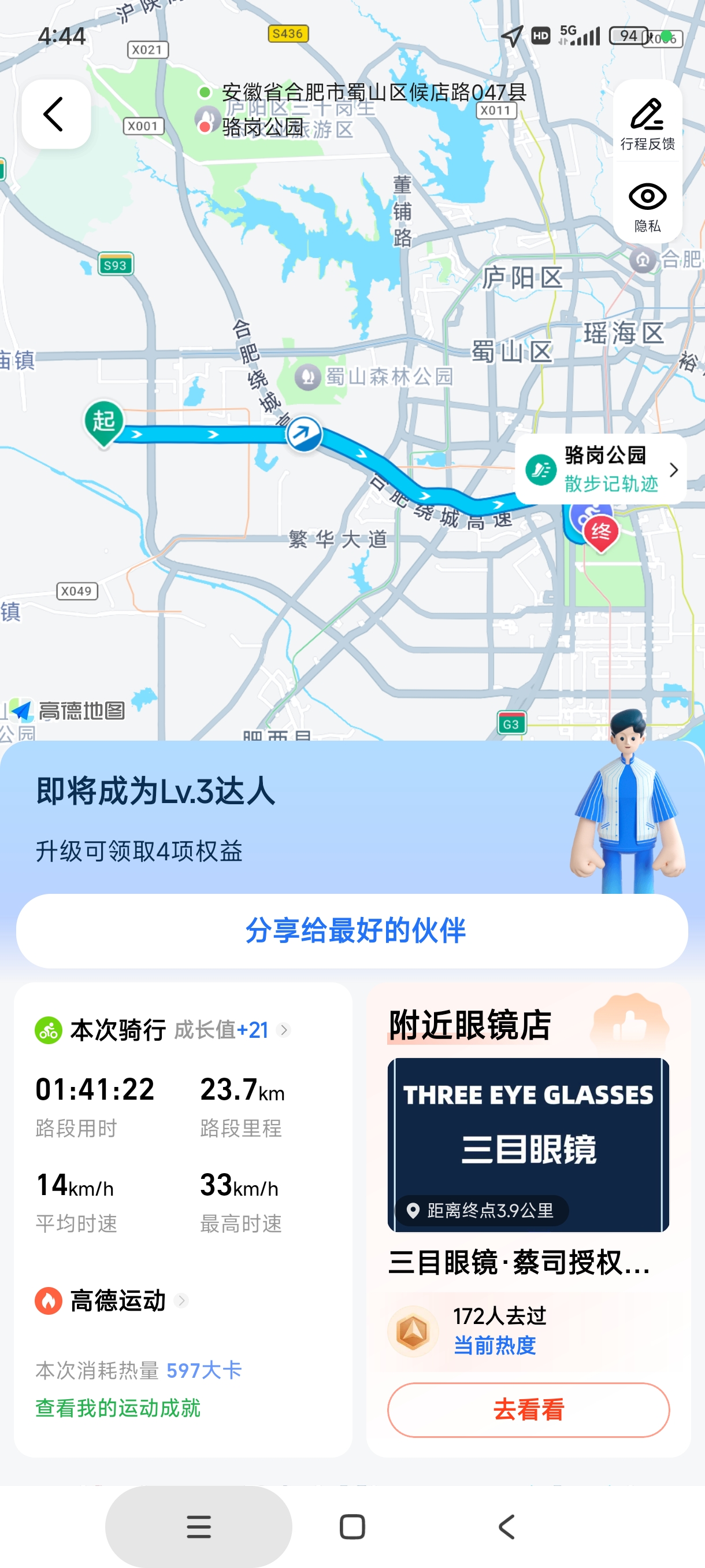Expand the 骆岗公园 散步记轨迹 card chevron
This screenshot has width=705, height=1568.
[x=673, y=470]
